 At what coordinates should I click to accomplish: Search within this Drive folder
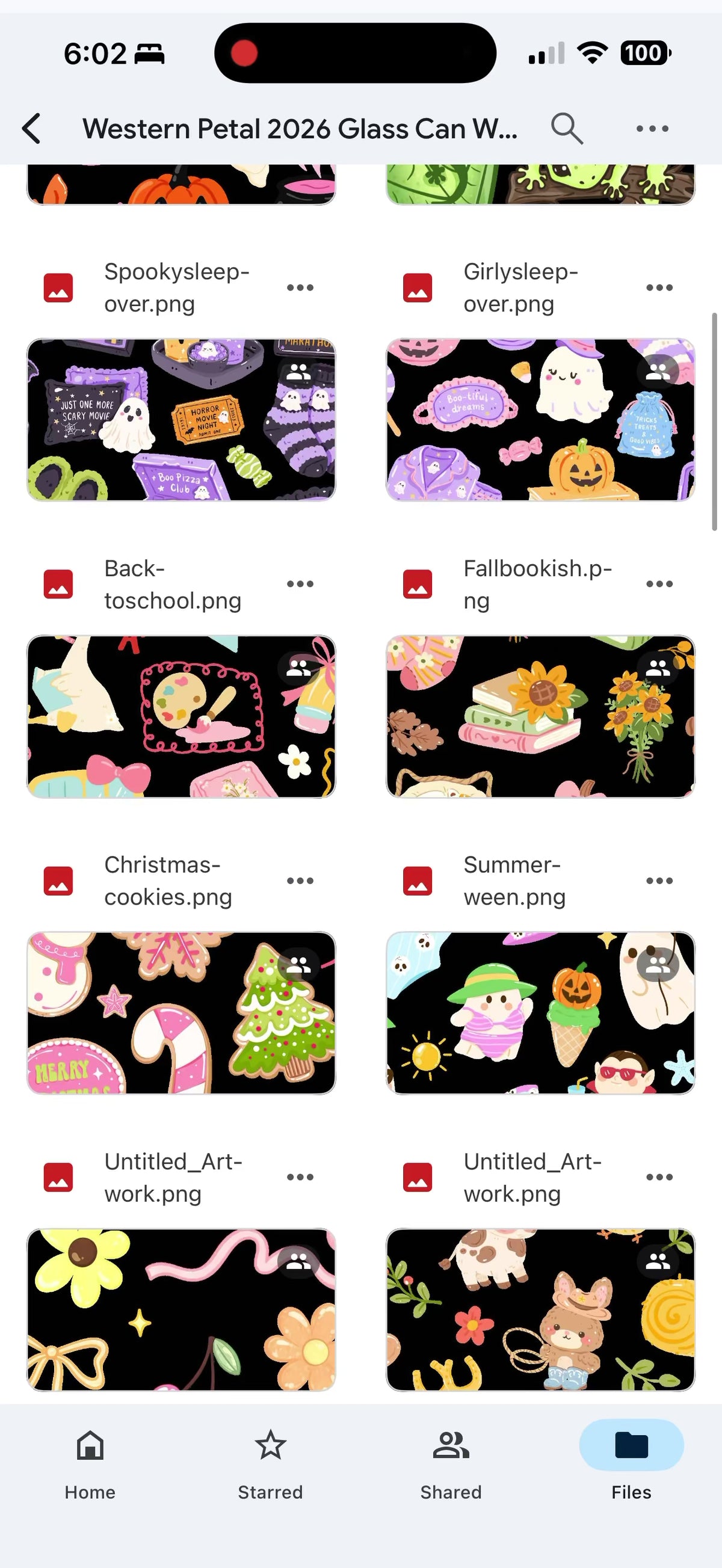pyautogui.click(x=567, y=129)
